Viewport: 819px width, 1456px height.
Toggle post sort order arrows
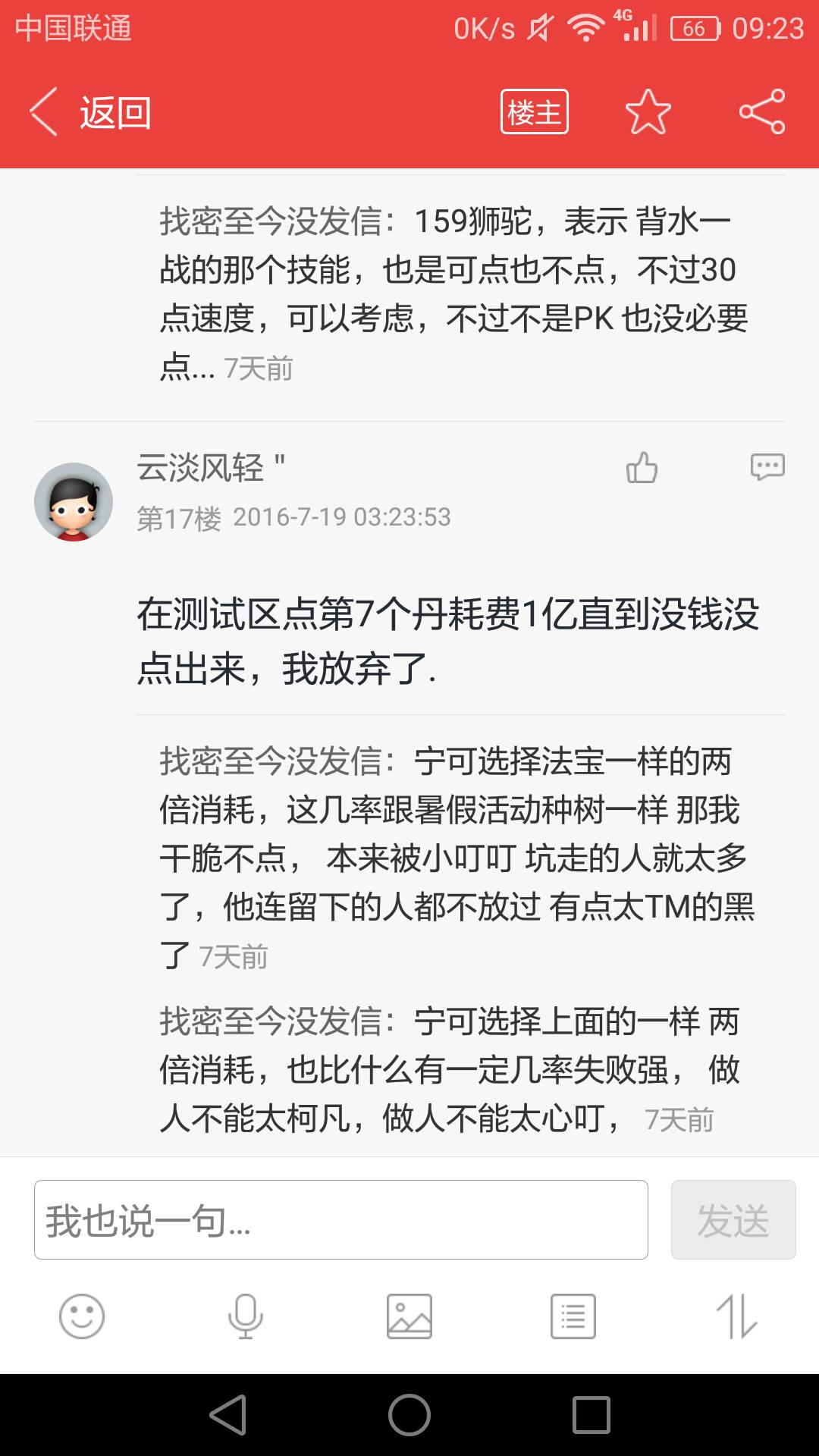(737, 1316)
